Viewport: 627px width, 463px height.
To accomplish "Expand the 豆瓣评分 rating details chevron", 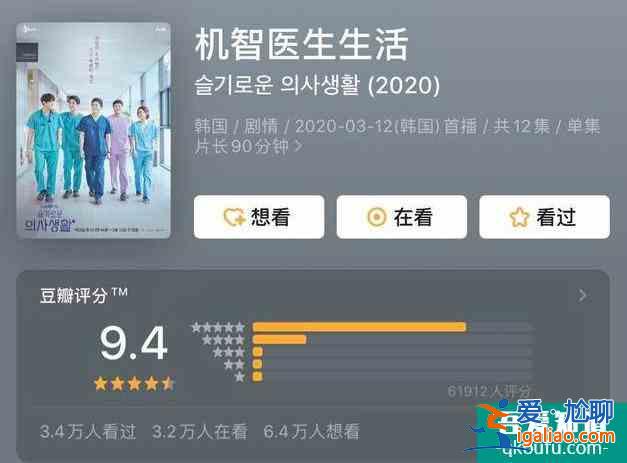I will (x=583, y=295).
